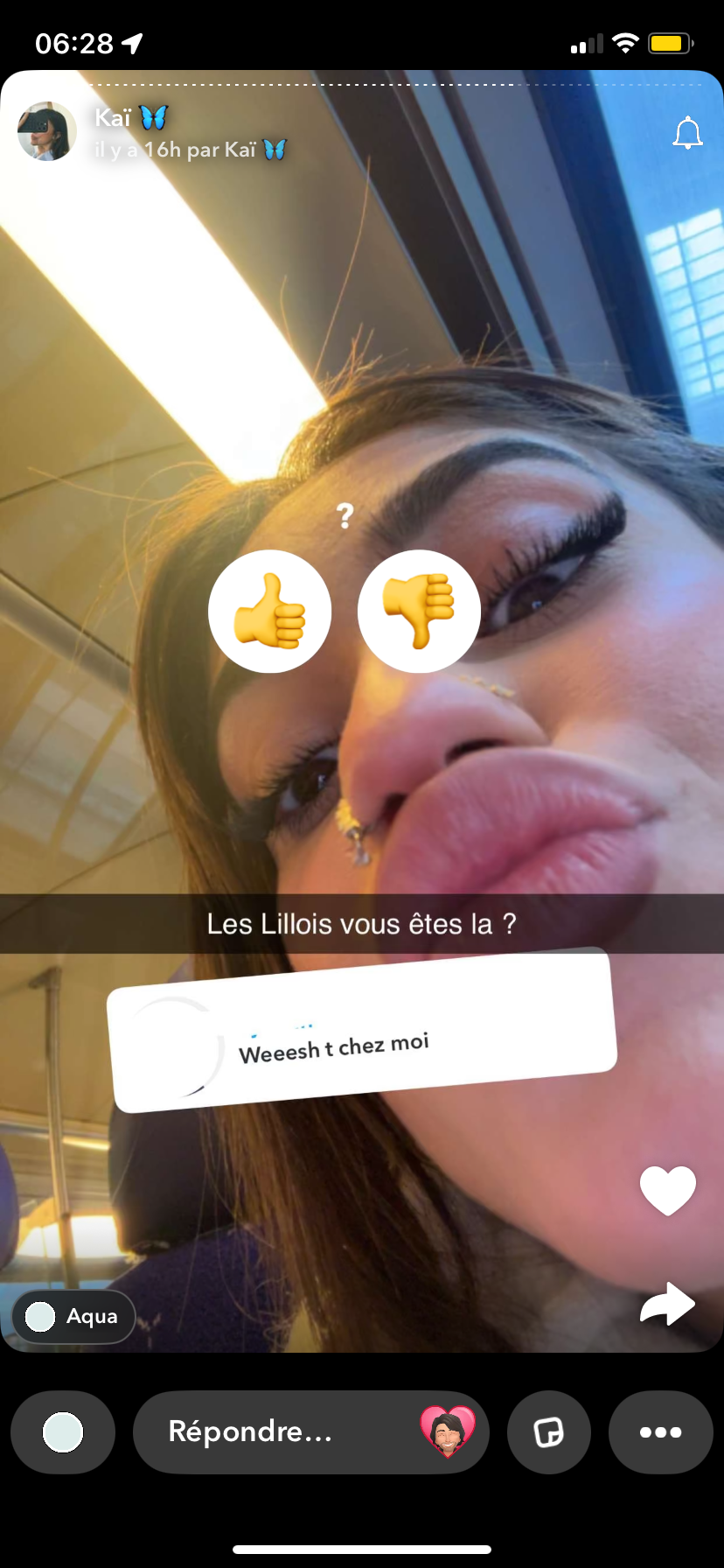
Task: Open the camera shutter button
Action: (63, 1432)
